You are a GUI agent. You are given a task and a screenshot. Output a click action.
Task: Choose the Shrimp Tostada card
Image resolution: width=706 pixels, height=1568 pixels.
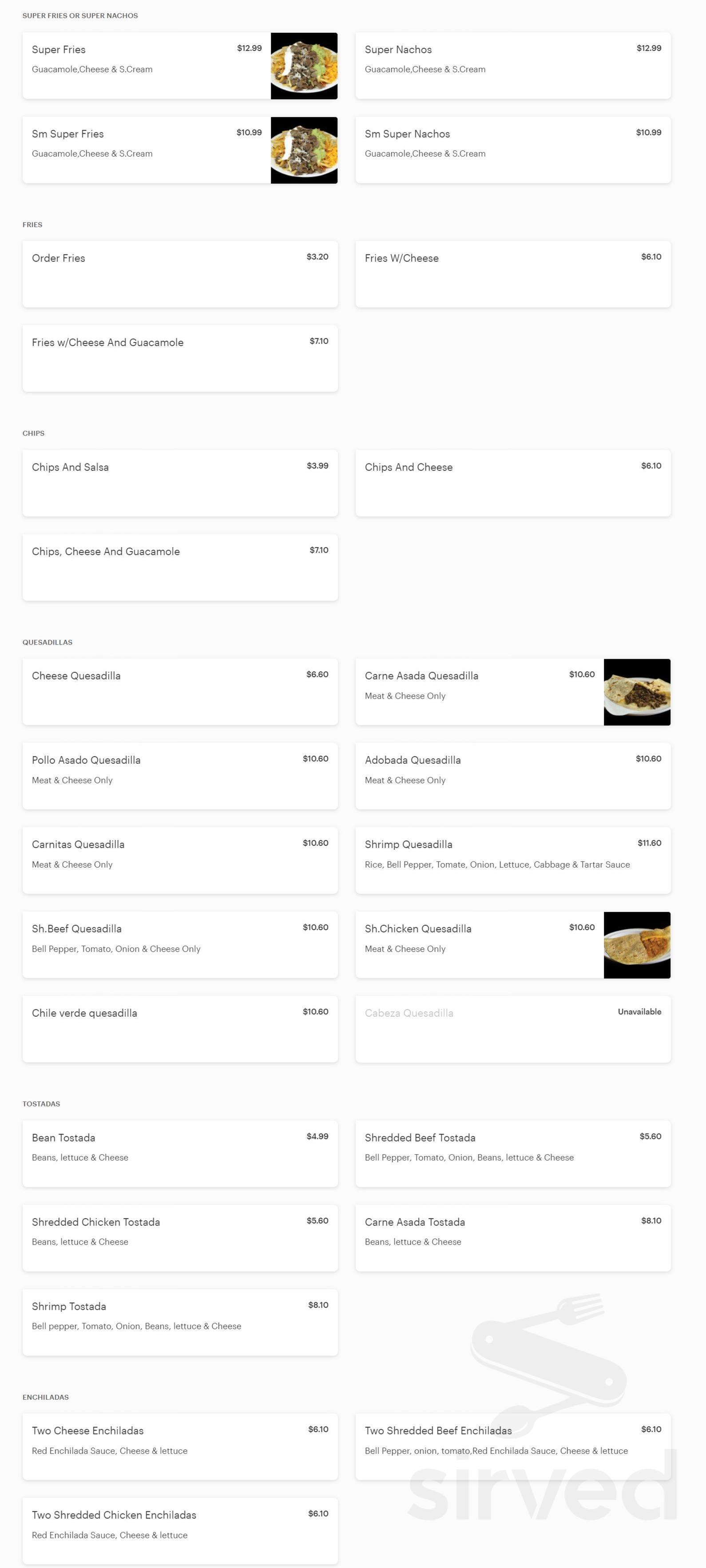click(180, 1322)
